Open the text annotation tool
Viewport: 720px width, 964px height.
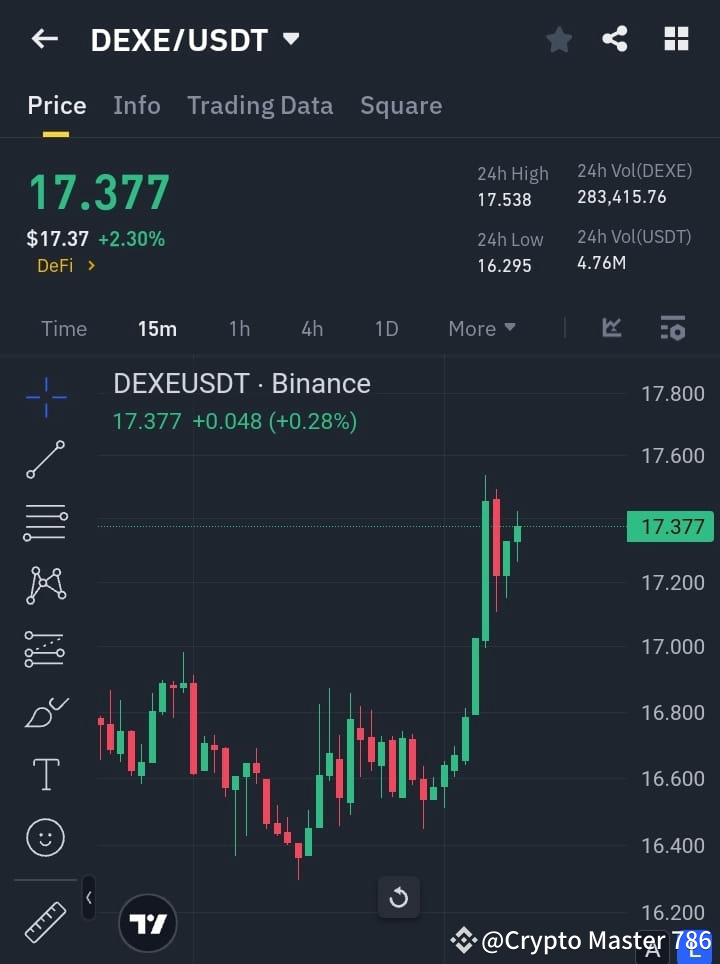[x=45, y=774]
